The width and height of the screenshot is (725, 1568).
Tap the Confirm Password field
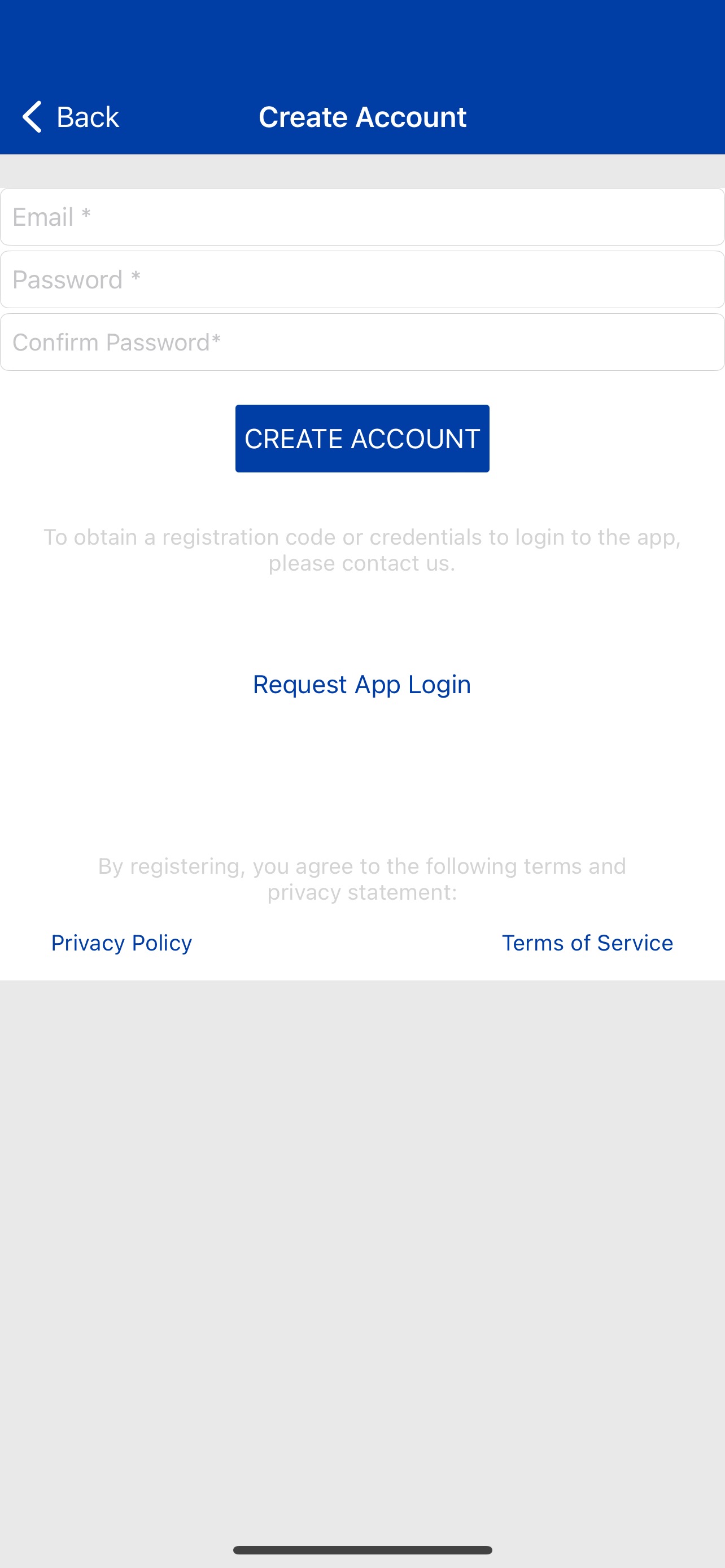click(x=362, y=342)
